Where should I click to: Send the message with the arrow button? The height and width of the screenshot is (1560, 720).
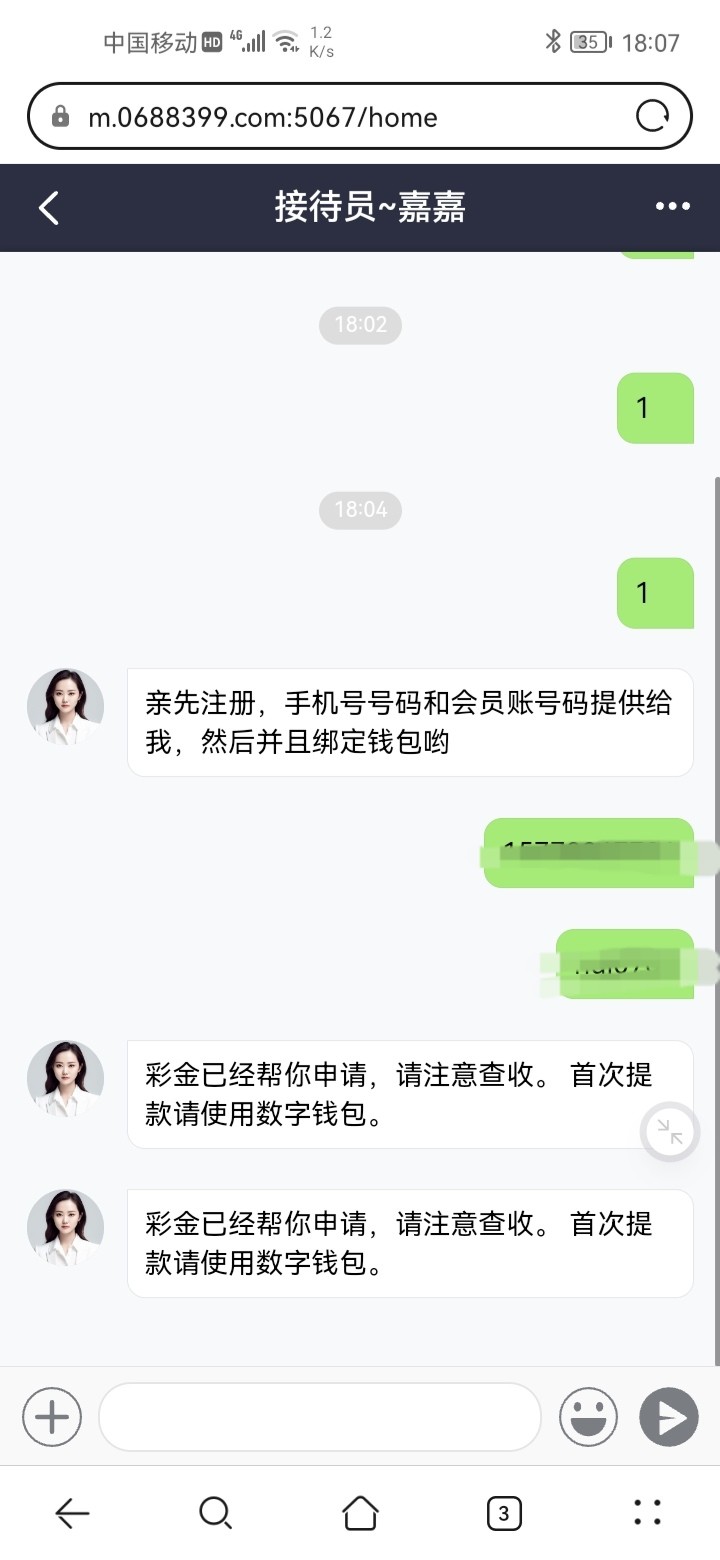tap(668, 1417)
